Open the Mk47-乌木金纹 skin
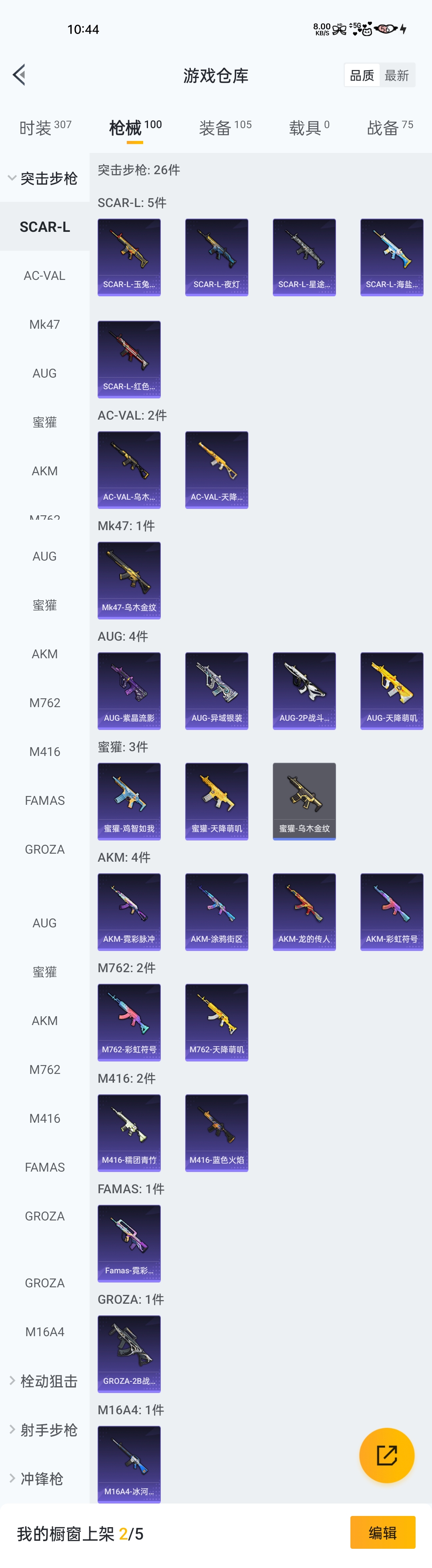 129,580
